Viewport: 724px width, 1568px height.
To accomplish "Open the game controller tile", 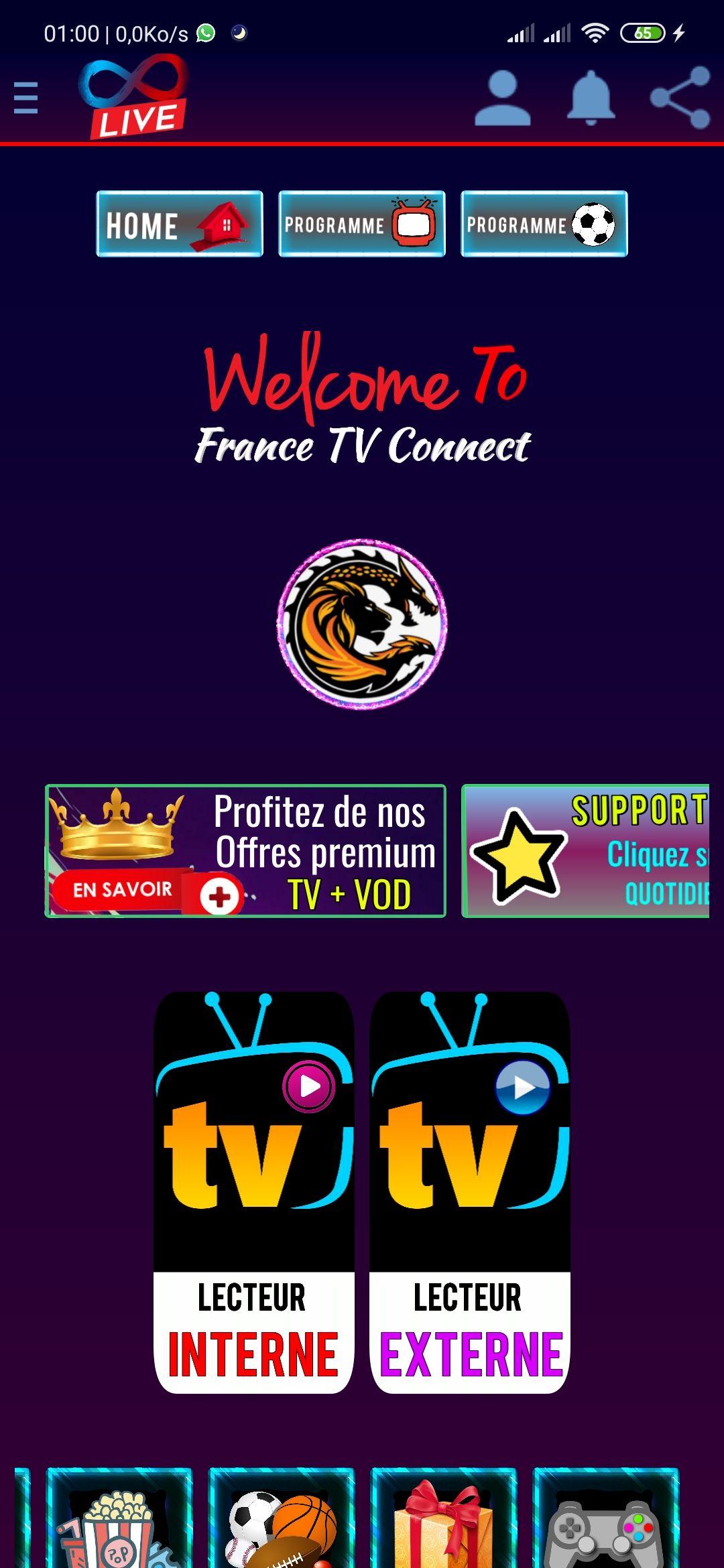I will point(605,1520).
